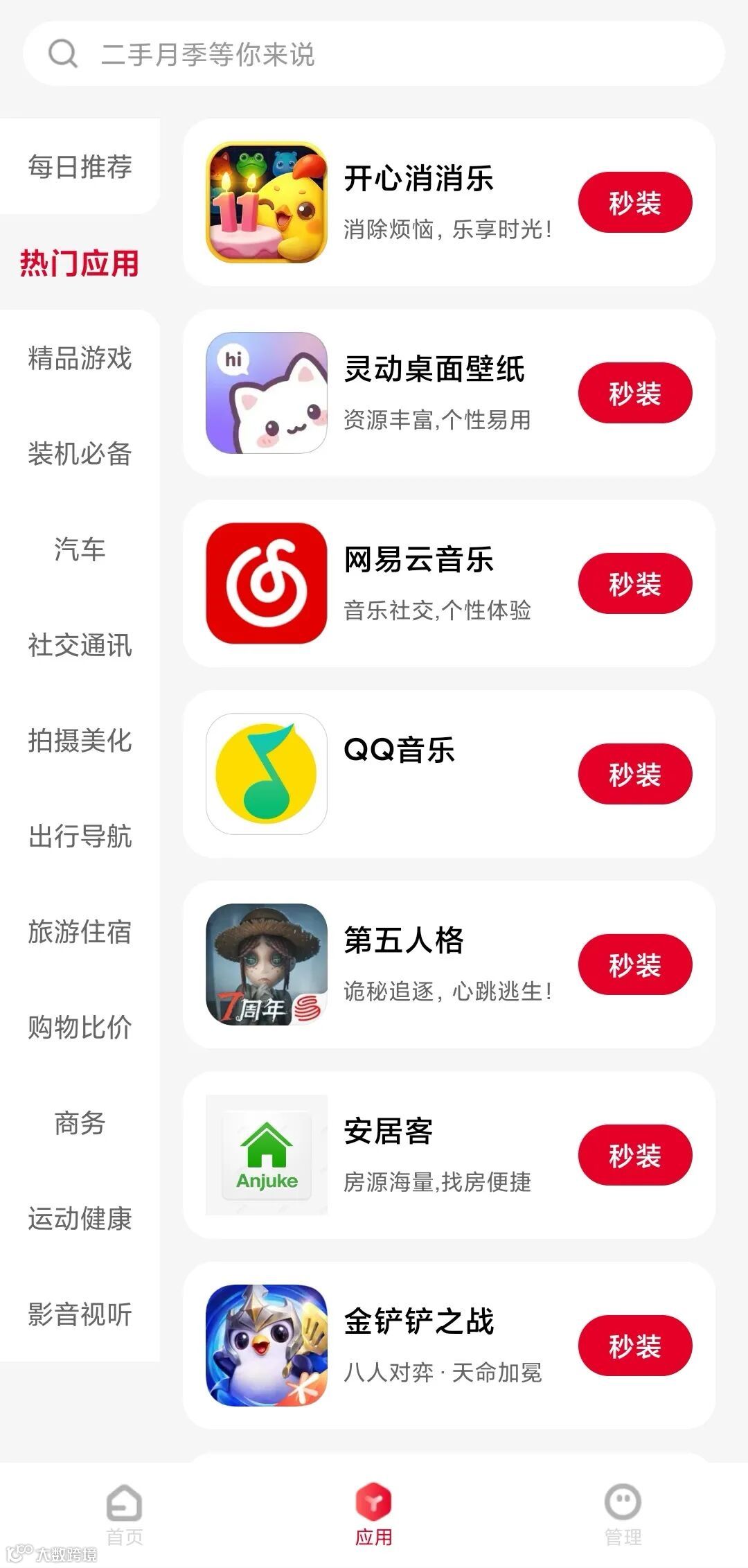Go to the 首页 tab
Viewport: 748px width, 1568px height.
[125, 1514]
